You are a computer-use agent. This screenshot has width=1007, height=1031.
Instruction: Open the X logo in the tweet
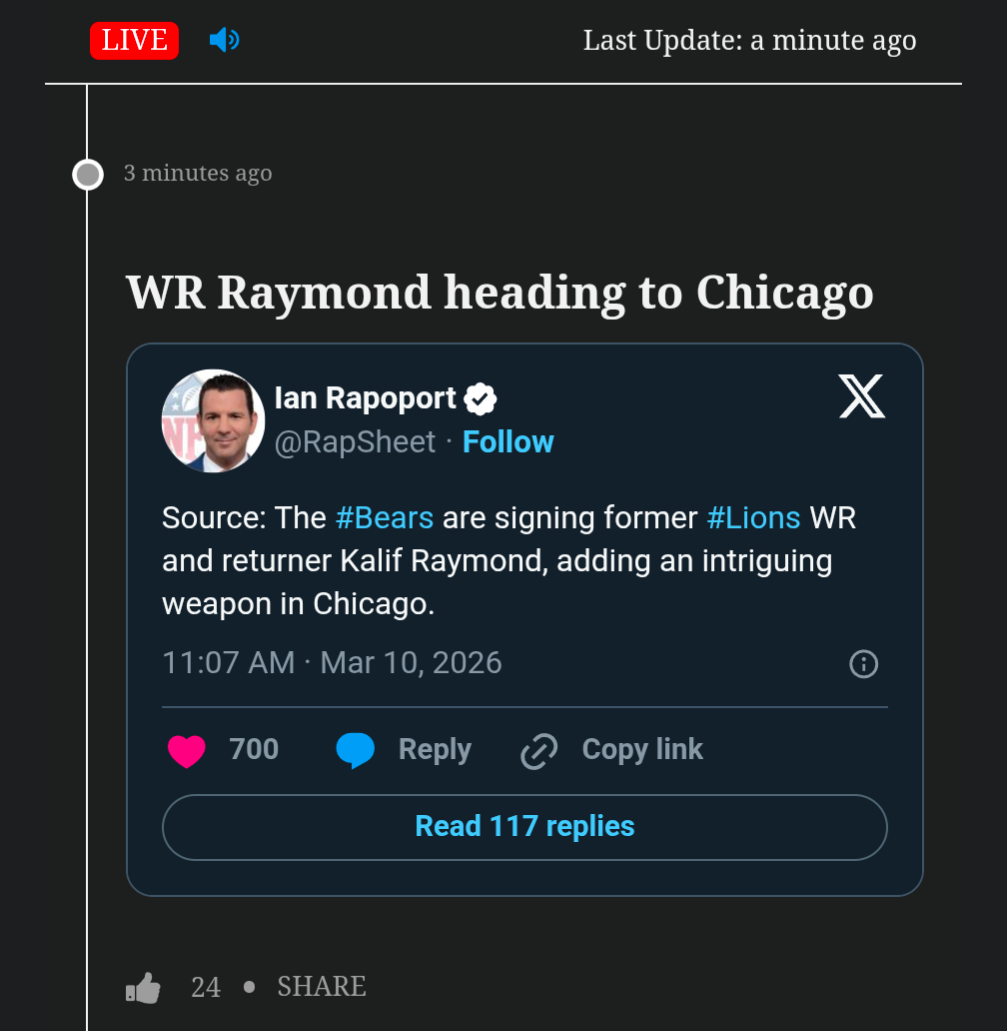click(861, 398)
